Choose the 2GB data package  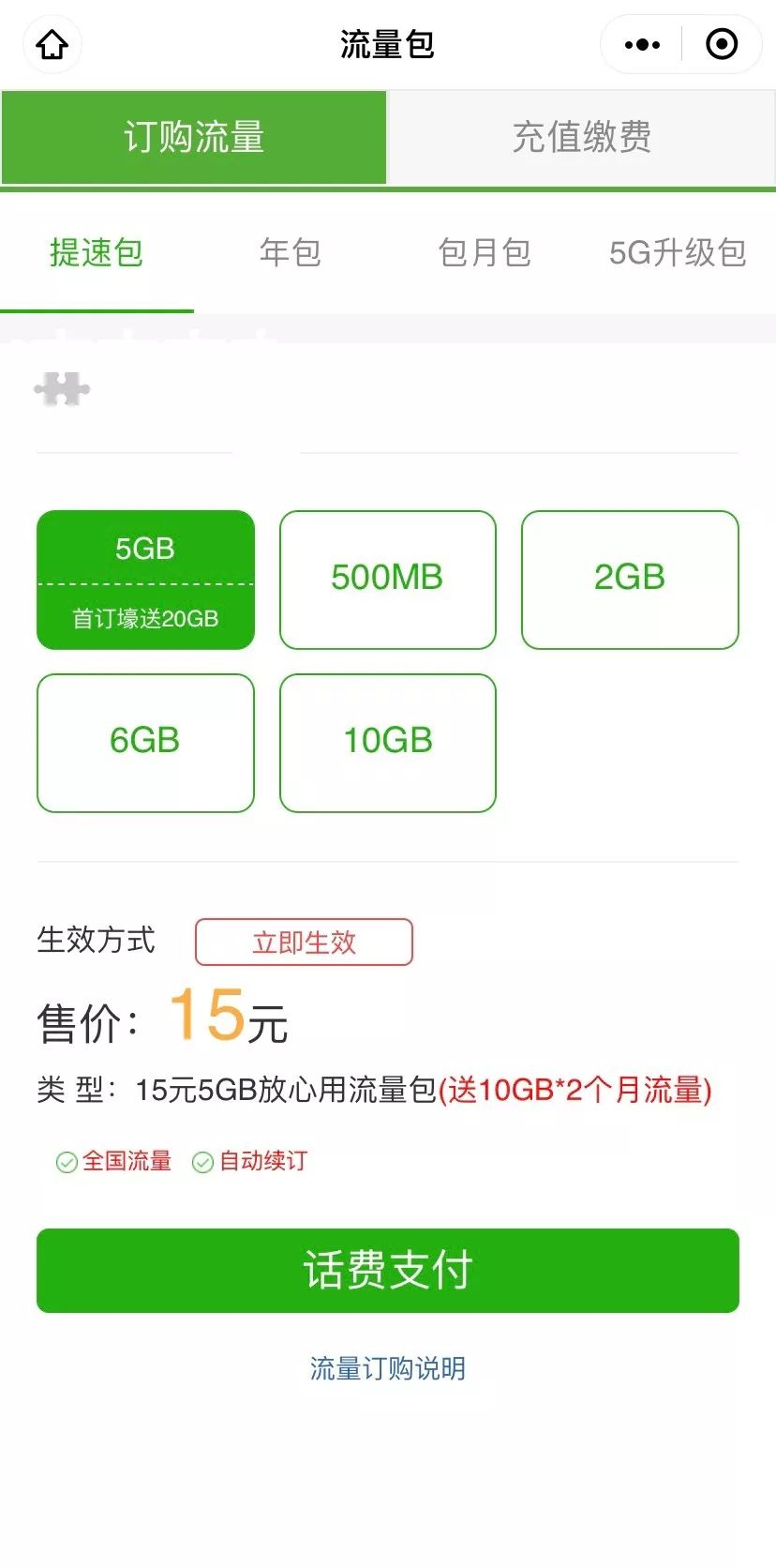click(630, 579)
